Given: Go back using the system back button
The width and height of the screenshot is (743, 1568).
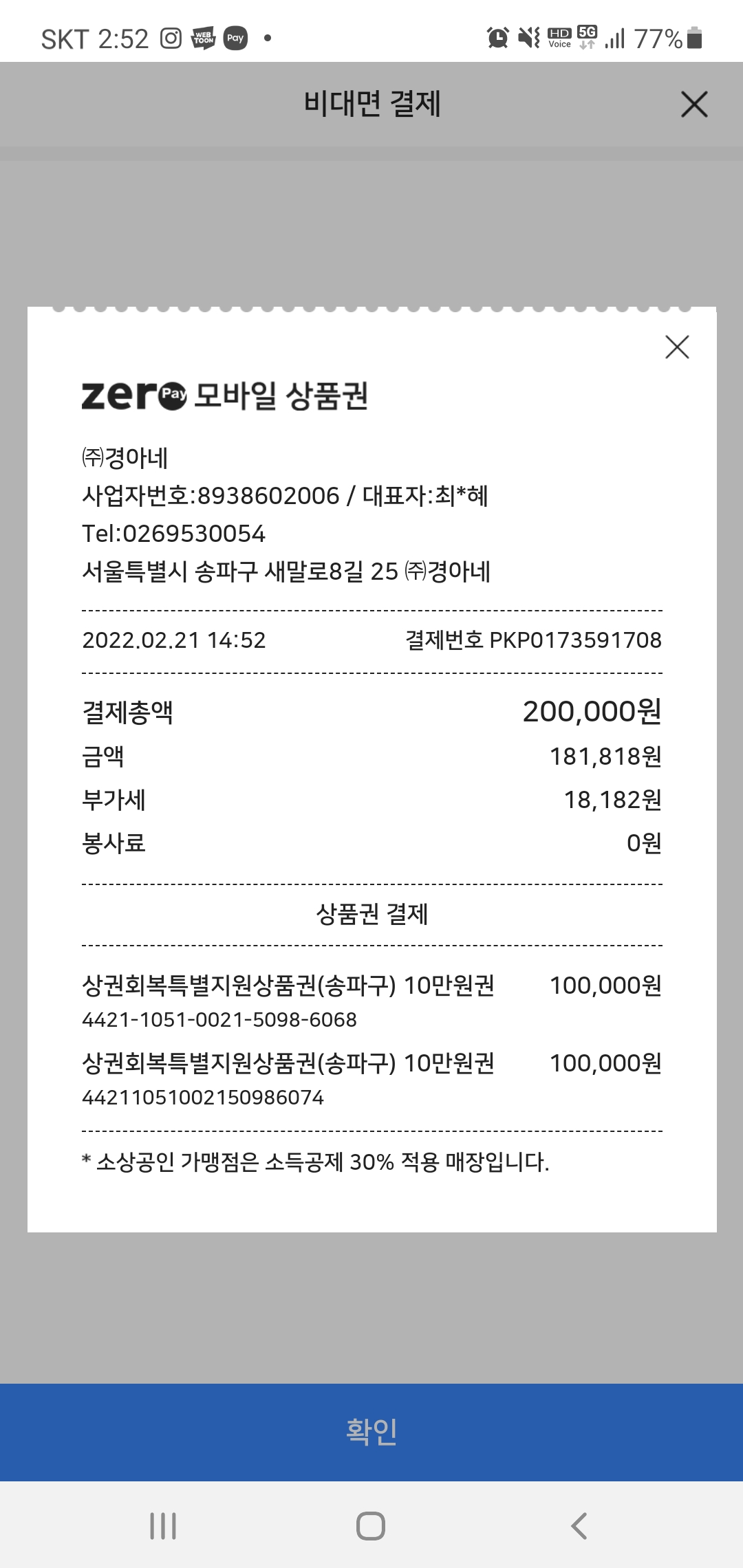Looking at the screenshot, I should tap(579, 1525).
